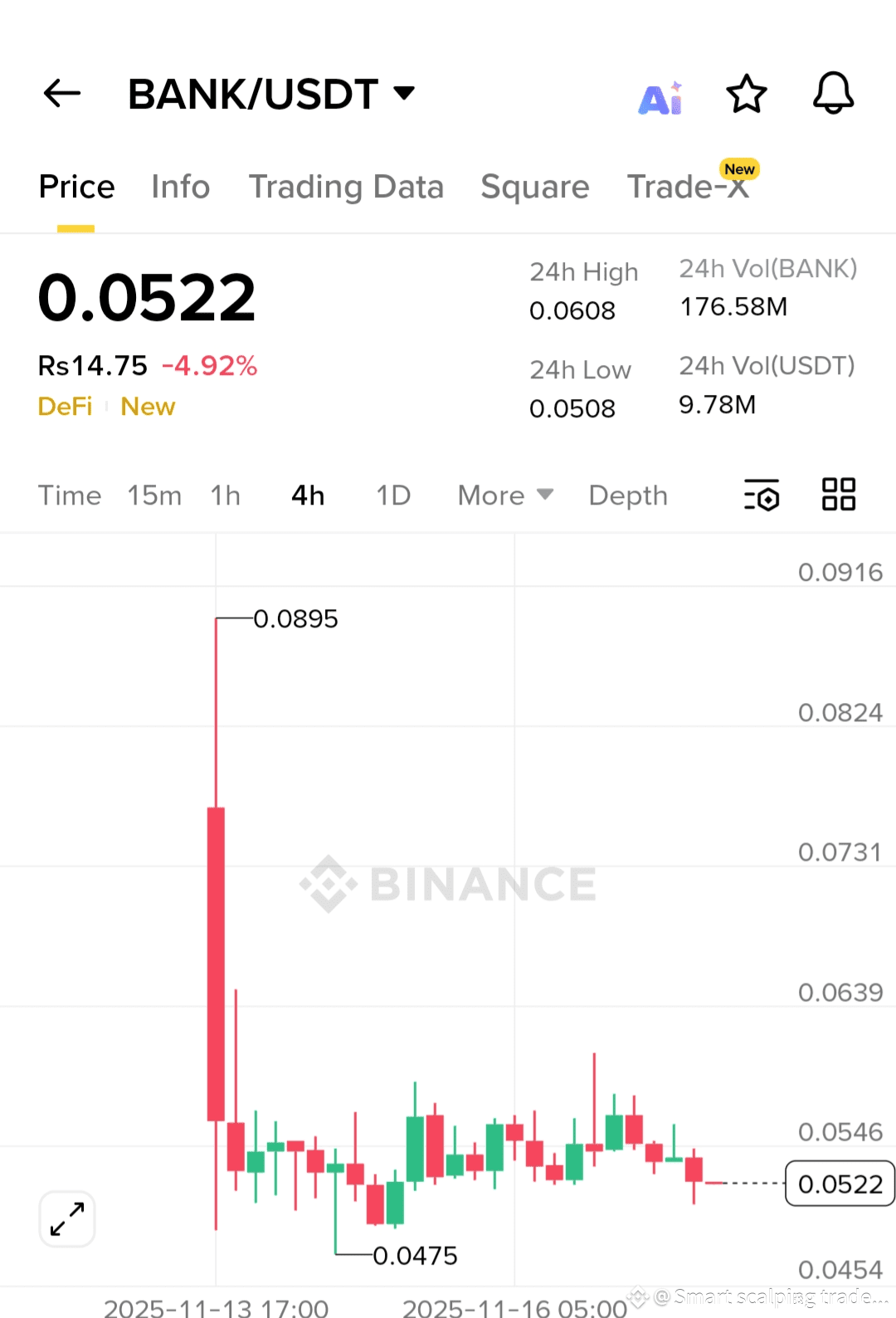Go back using the arrow icon
This screenshot has height=1318, width=896.
click(x=62, y=93)
